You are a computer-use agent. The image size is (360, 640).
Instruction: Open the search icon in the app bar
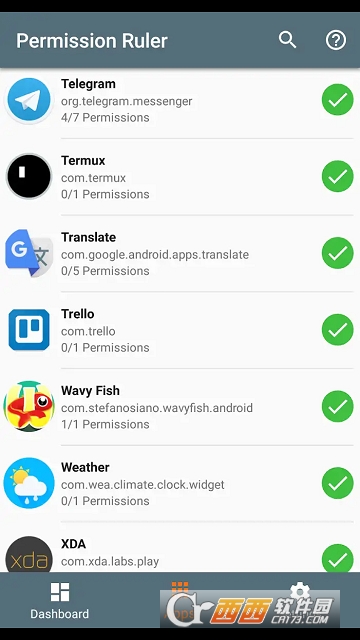[x=287, y=40]
